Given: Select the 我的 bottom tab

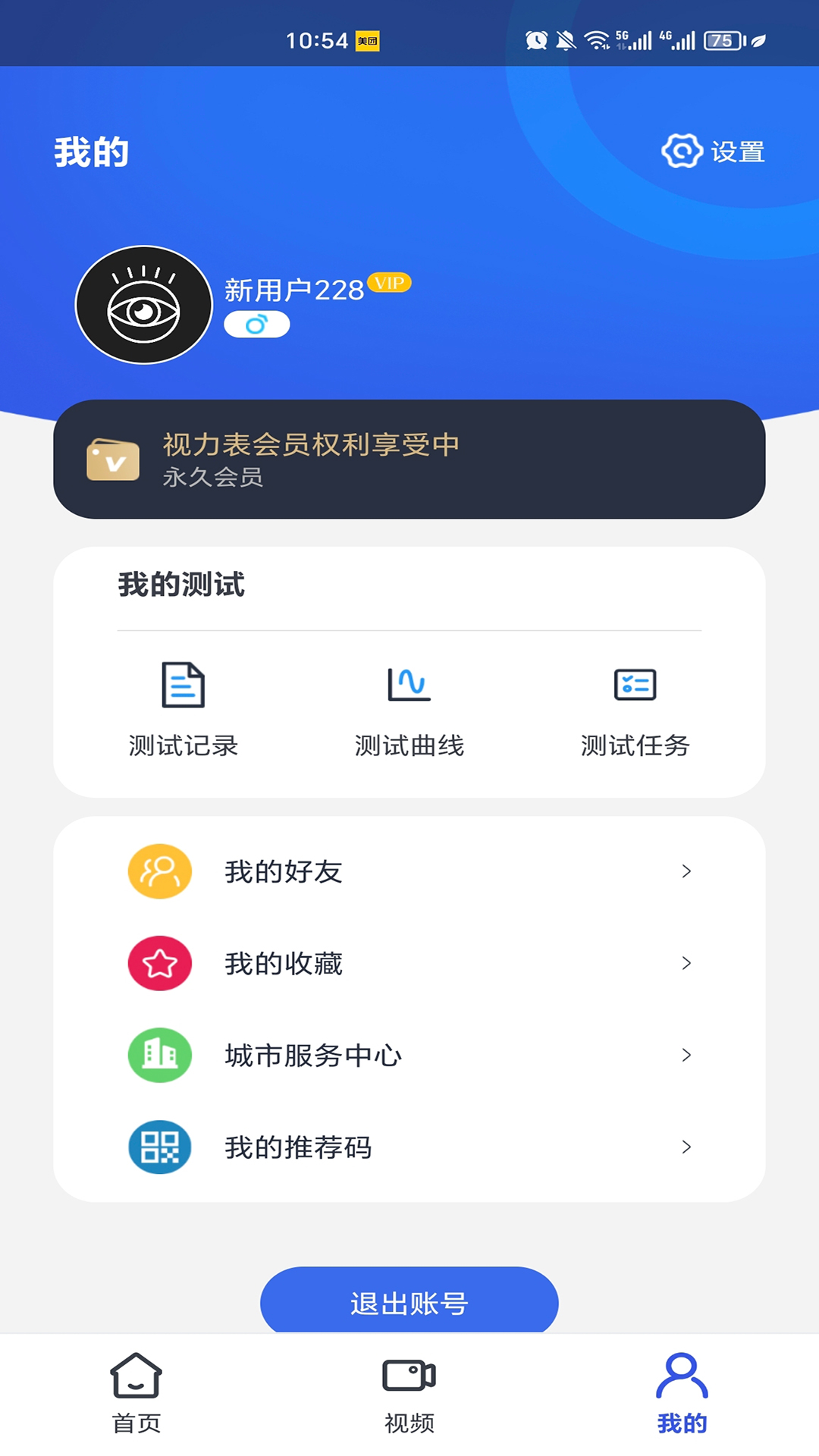Looking at the screenshot, I should (682, 1394).
